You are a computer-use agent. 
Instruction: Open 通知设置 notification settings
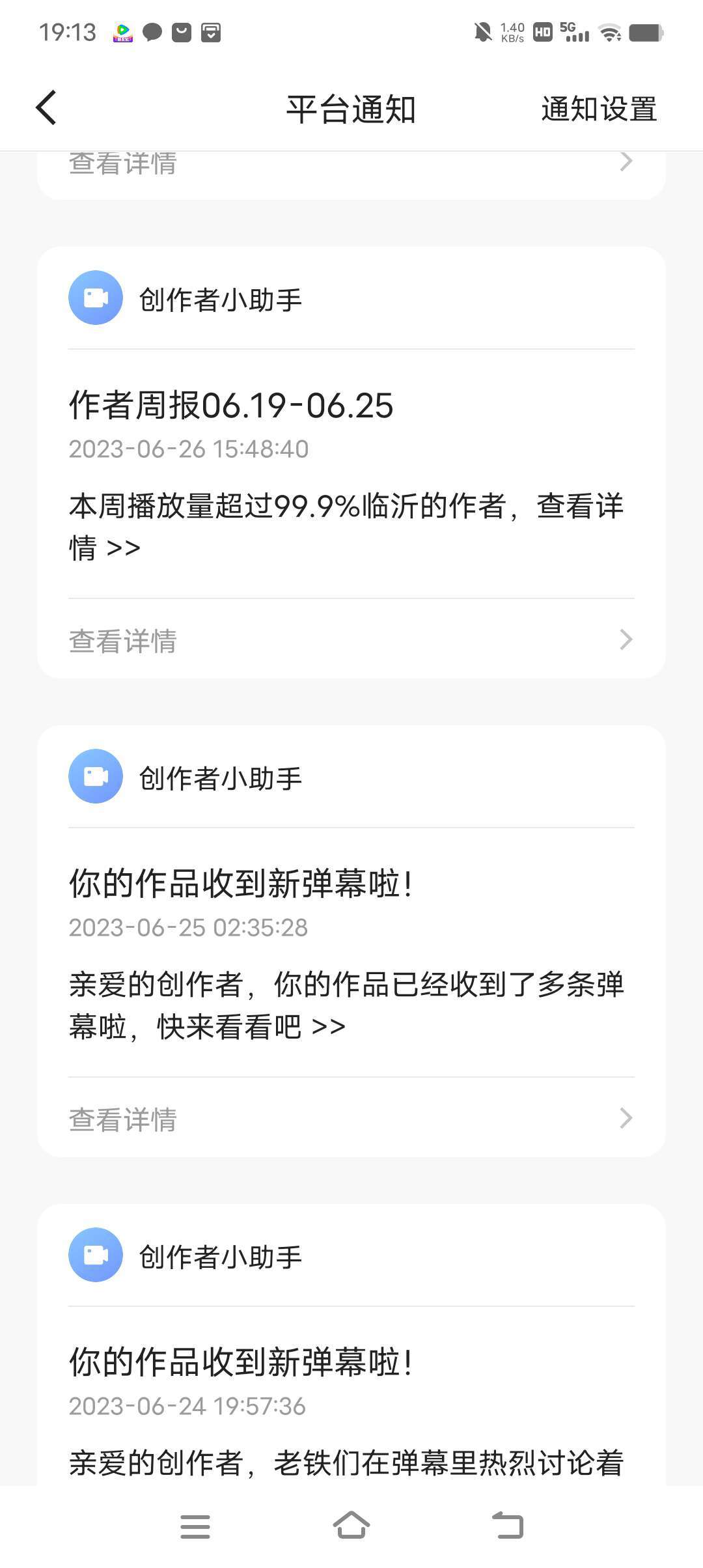(x=599, y=109)
